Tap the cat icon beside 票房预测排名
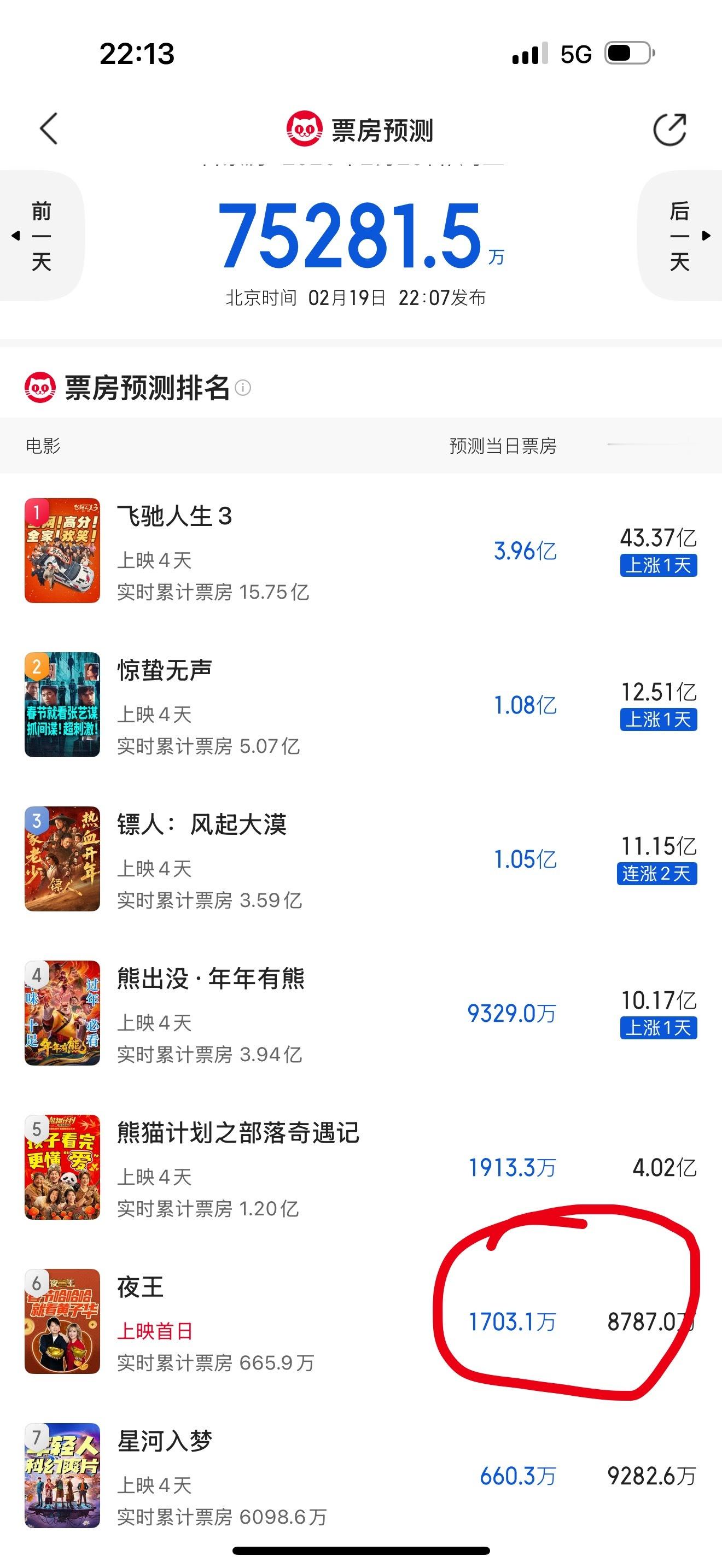The width and height of the screenshot is (722, 1568). coord(40,387)
